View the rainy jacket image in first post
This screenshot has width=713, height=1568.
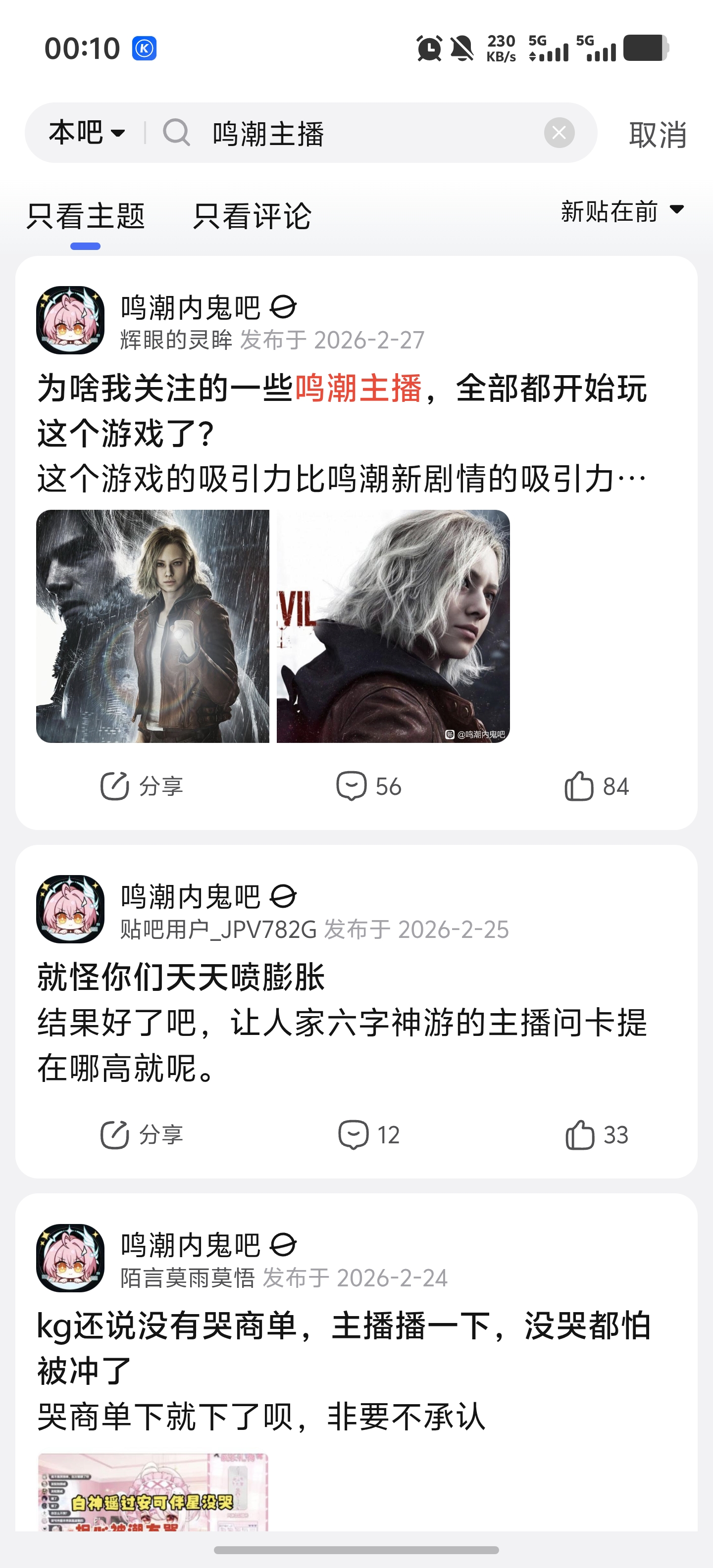click(x=152, y=626)
